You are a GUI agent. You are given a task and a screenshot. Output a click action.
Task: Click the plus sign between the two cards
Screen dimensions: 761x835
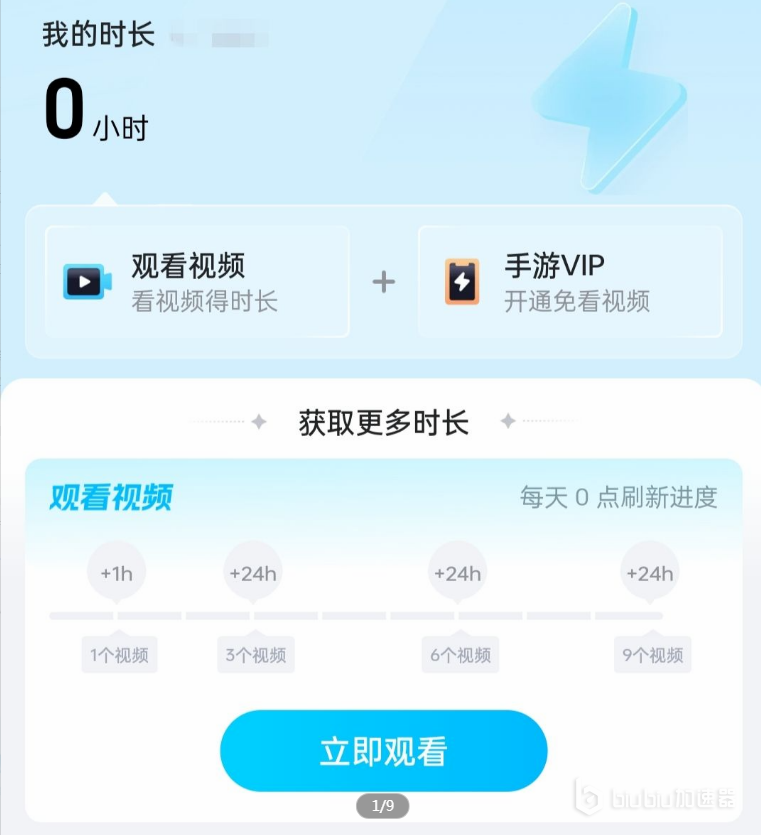(x=383, y=281)
